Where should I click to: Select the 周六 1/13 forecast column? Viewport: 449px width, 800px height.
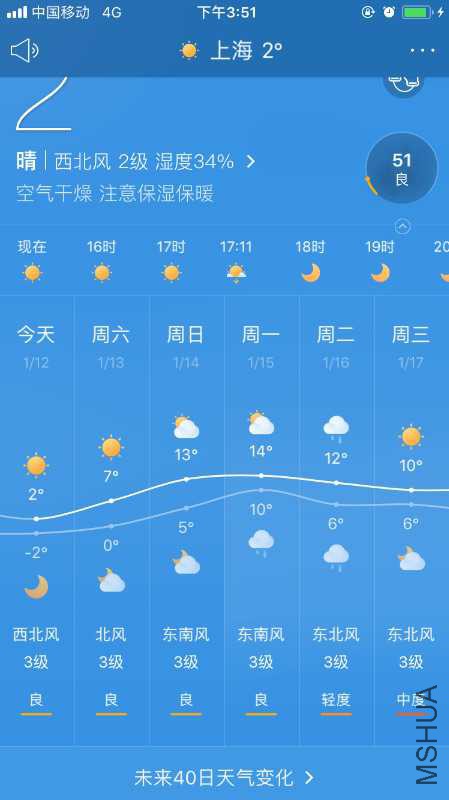pyautogui.click(x=112, y=520)
